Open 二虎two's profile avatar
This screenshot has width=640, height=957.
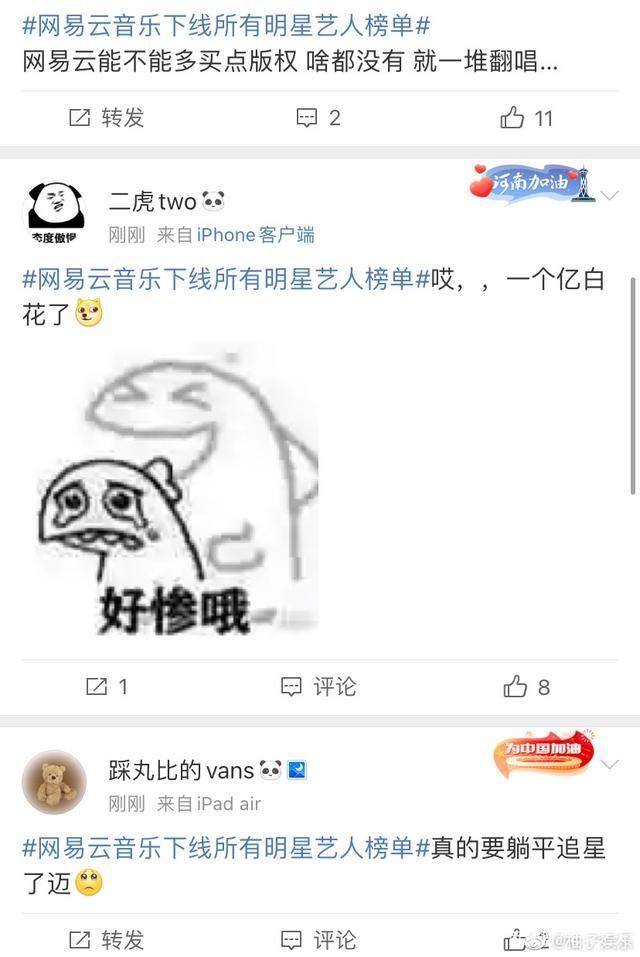tap(54, 212)
